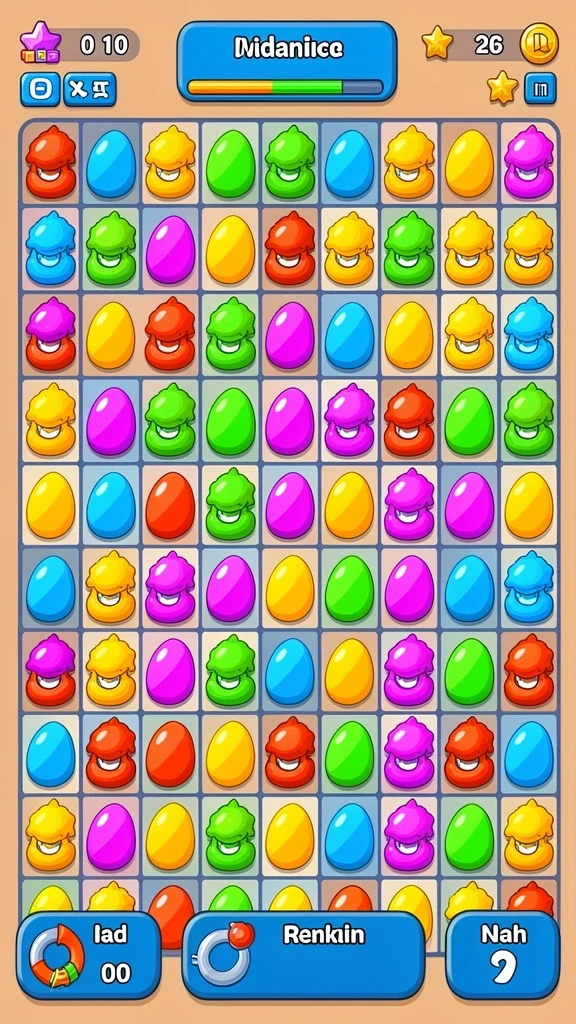
Task: Tap the blue button with the X symbol
Action: pyautogui.click(x=89, y=89)
